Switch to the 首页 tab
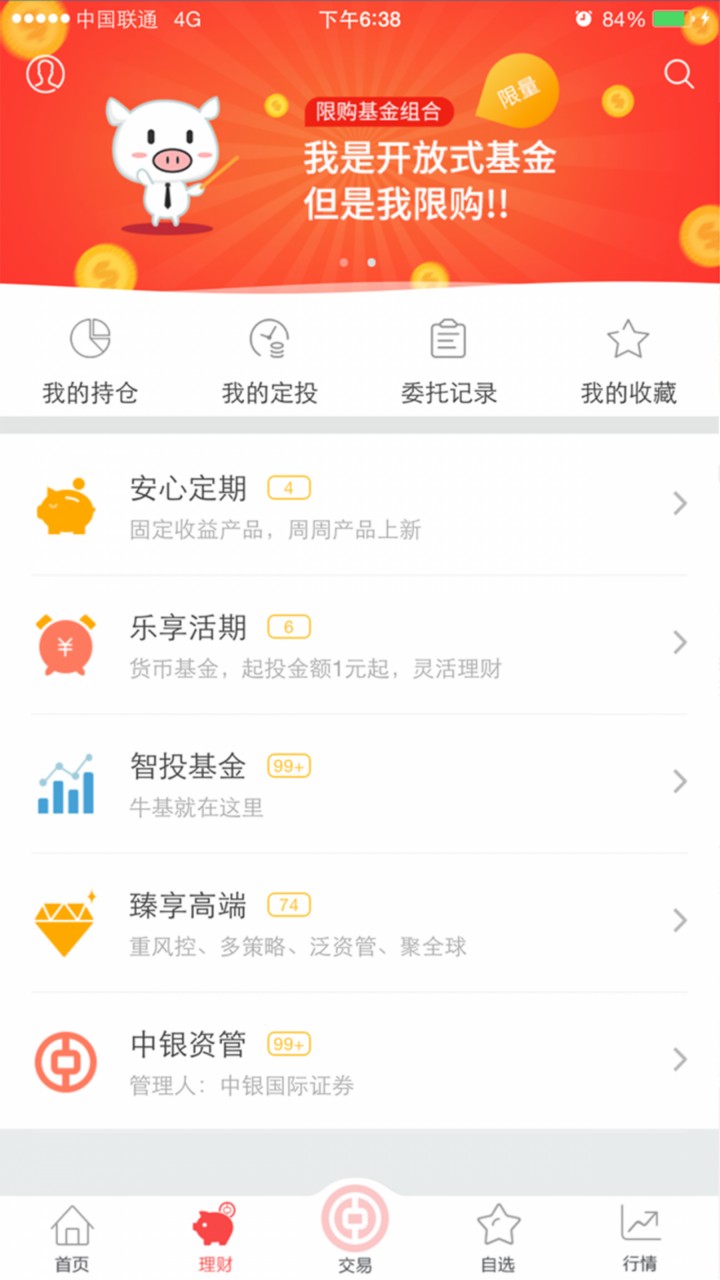 (71, 1232)
